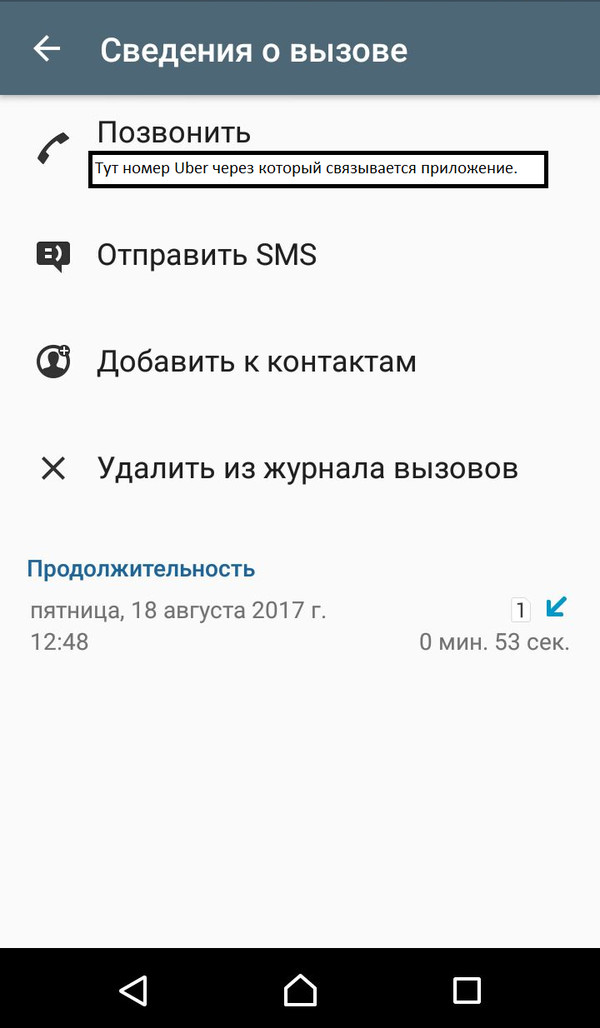
Task: Select Добавить к контактам
Action: click(256, 361)
